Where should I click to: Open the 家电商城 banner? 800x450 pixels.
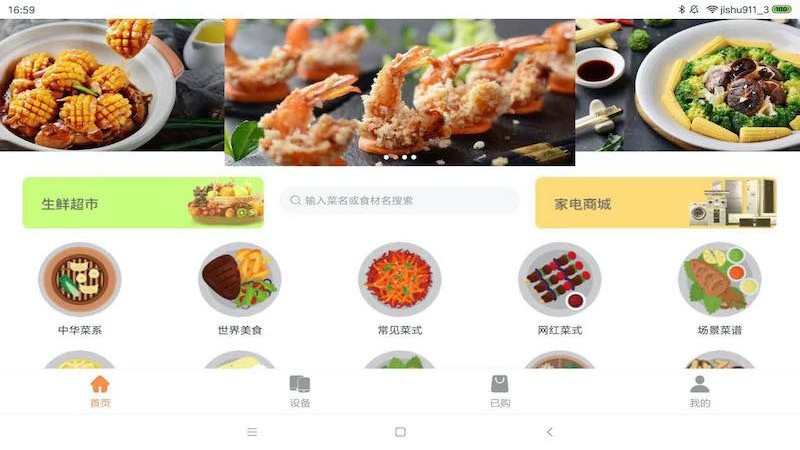(656, 203)
